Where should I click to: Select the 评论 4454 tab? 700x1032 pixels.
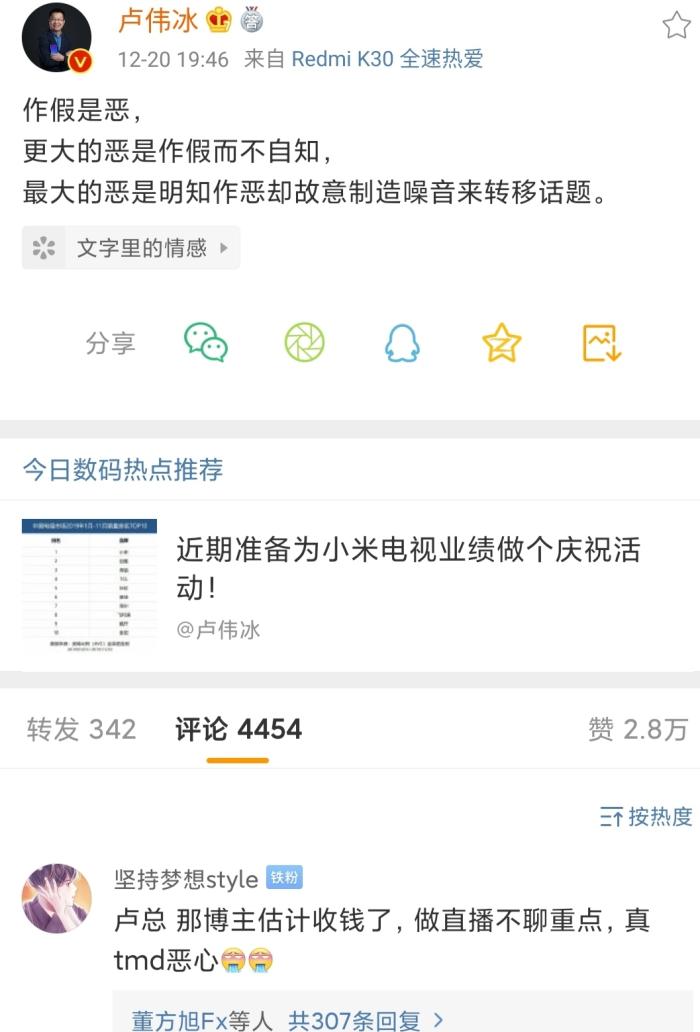tap(238, 729)
